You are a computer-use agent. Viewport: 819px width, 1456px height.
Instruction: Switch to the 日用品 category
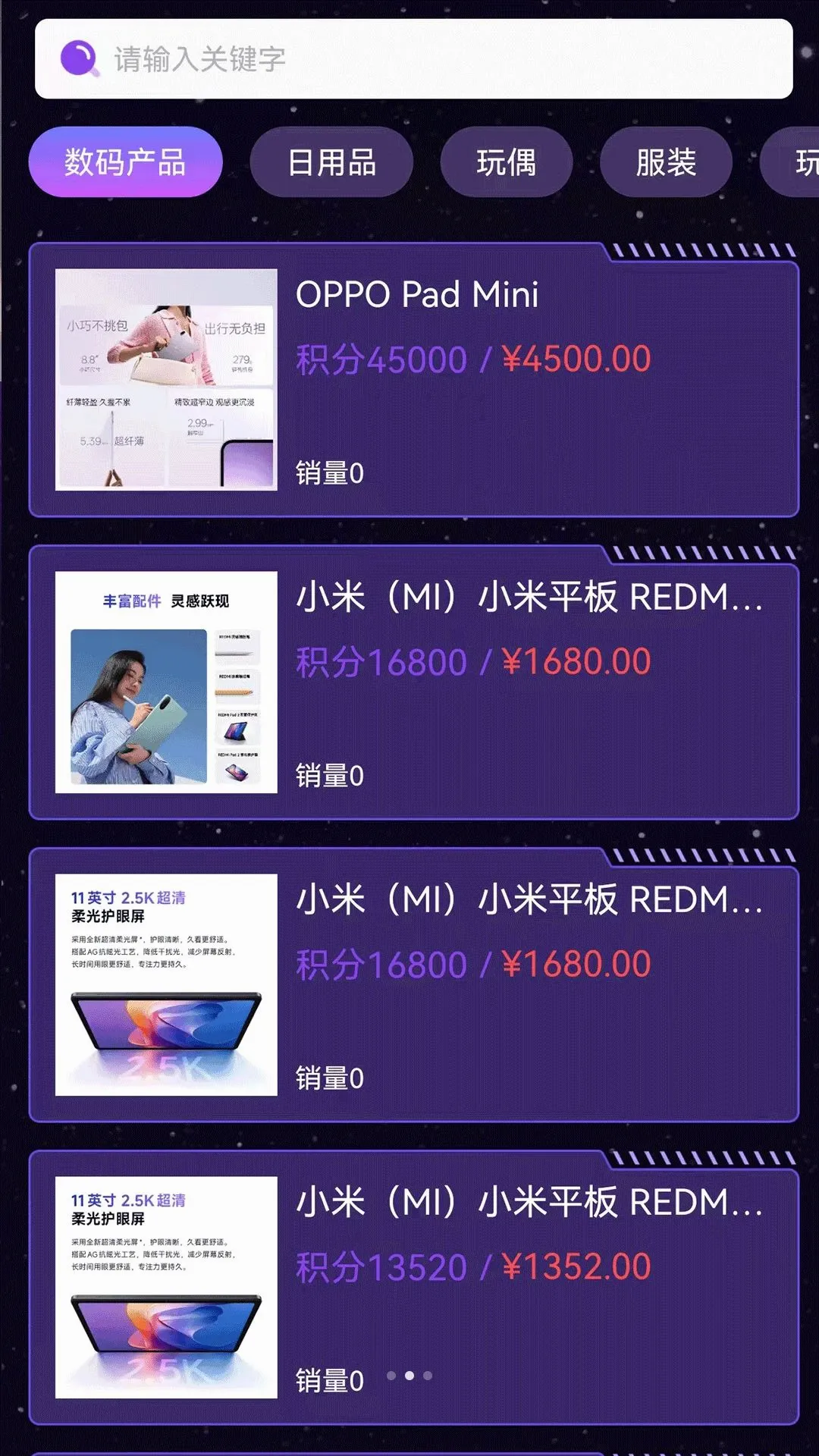coord(331,162)
